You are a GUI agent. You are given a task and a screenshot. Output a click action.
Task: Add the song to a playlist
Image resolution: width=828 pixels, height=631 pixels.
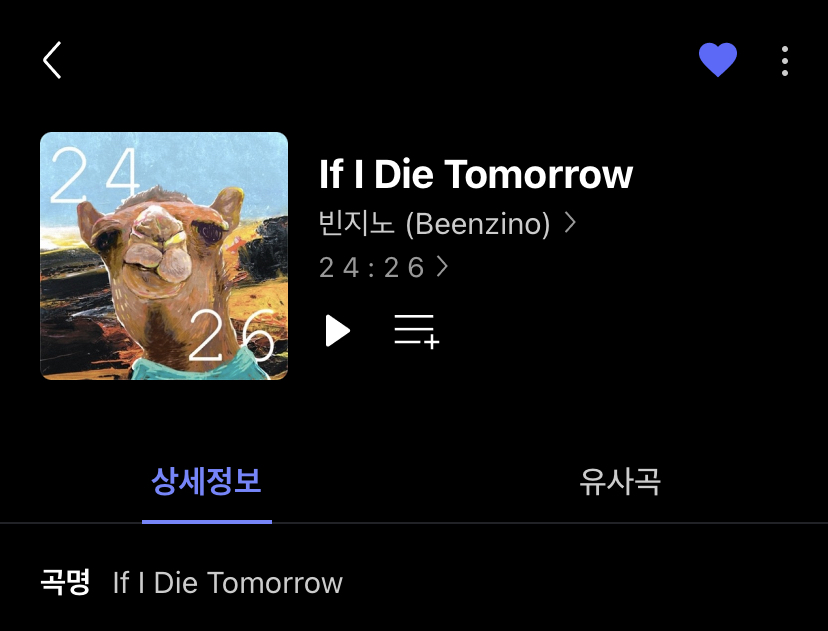[x=416, y=330]
